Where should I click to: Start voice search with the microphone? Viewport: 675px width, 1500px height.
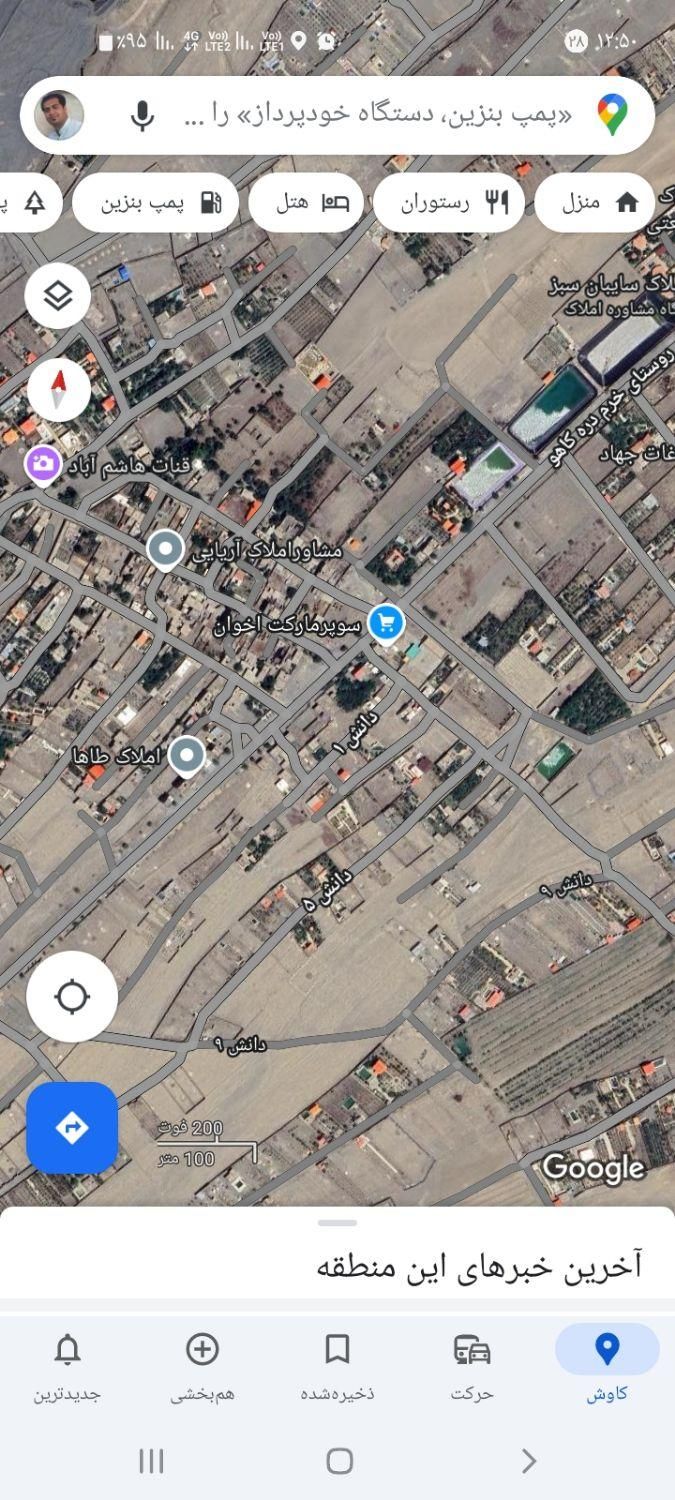pyautogui.click(x=143, y=115)
